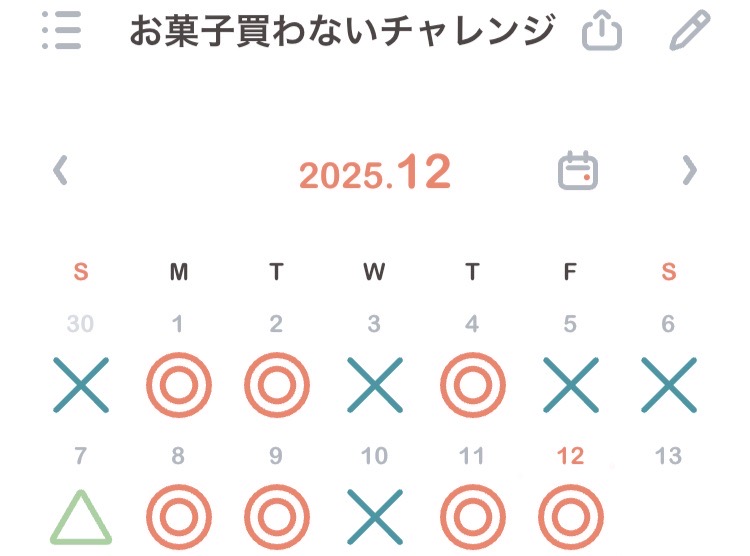Share the お菓子買わないチャレンジ calendar

pyautogui.click(x=602, y=32)
